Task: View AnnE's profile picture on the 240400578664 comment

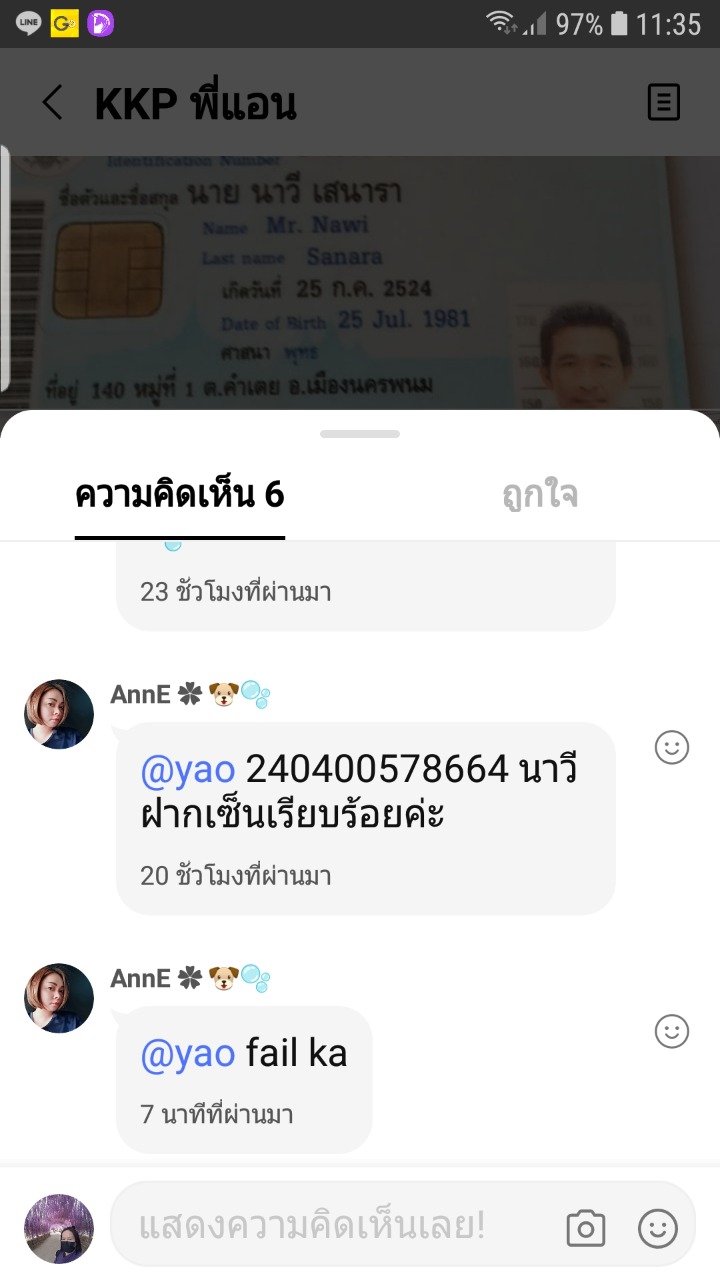Action: pos(59,714)
